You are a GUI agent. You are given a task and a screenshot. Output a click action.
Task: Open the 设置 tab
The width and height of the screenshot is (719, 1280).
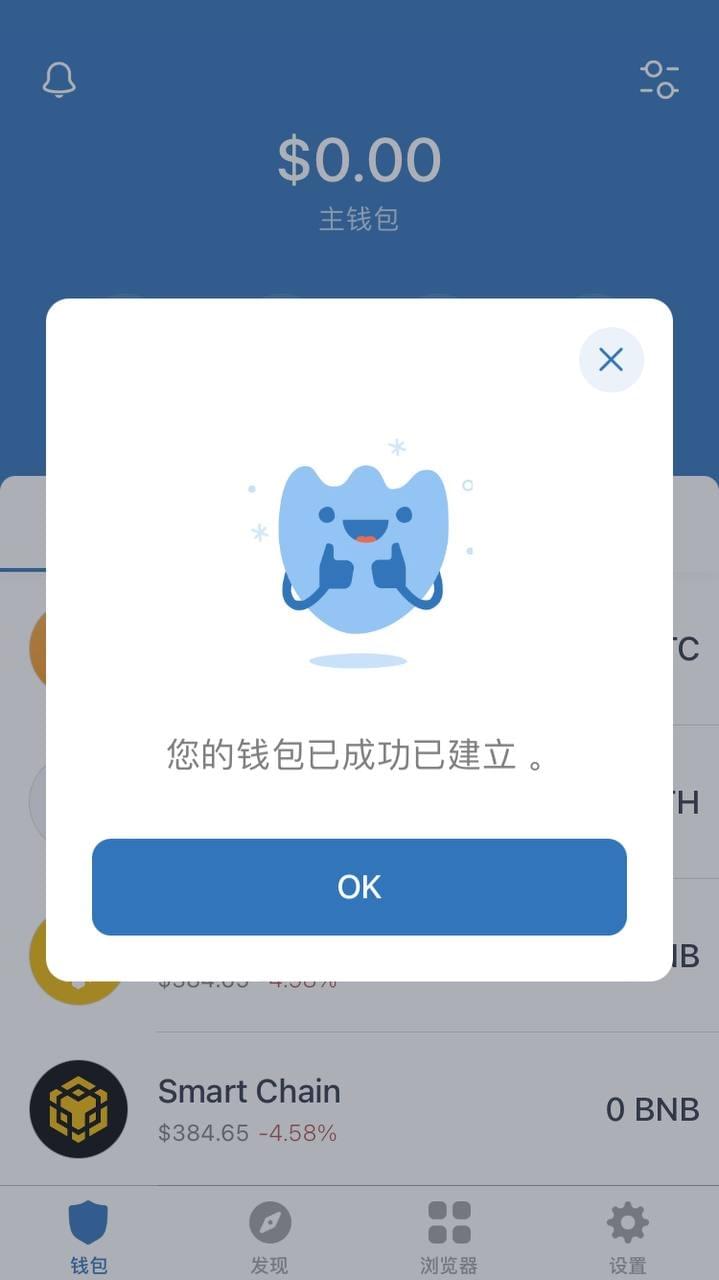pyautogui.click(x=628, y=1236)
